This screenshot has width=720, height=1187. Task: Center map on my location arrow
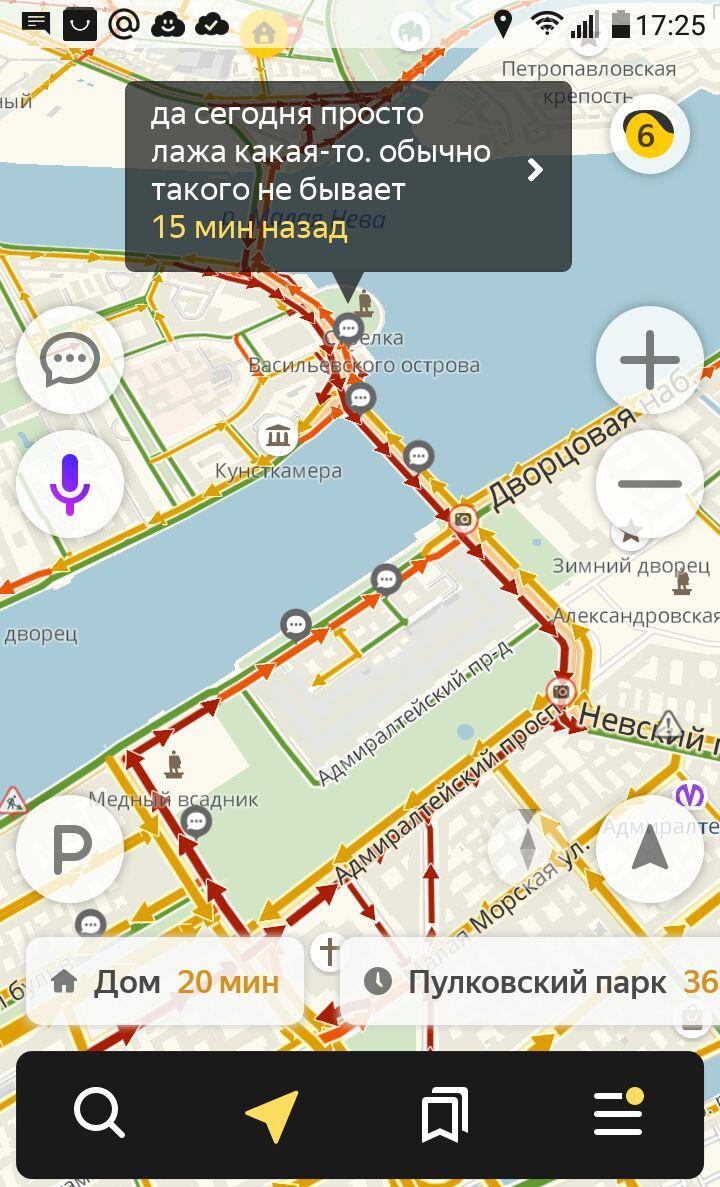coord(649,849)
